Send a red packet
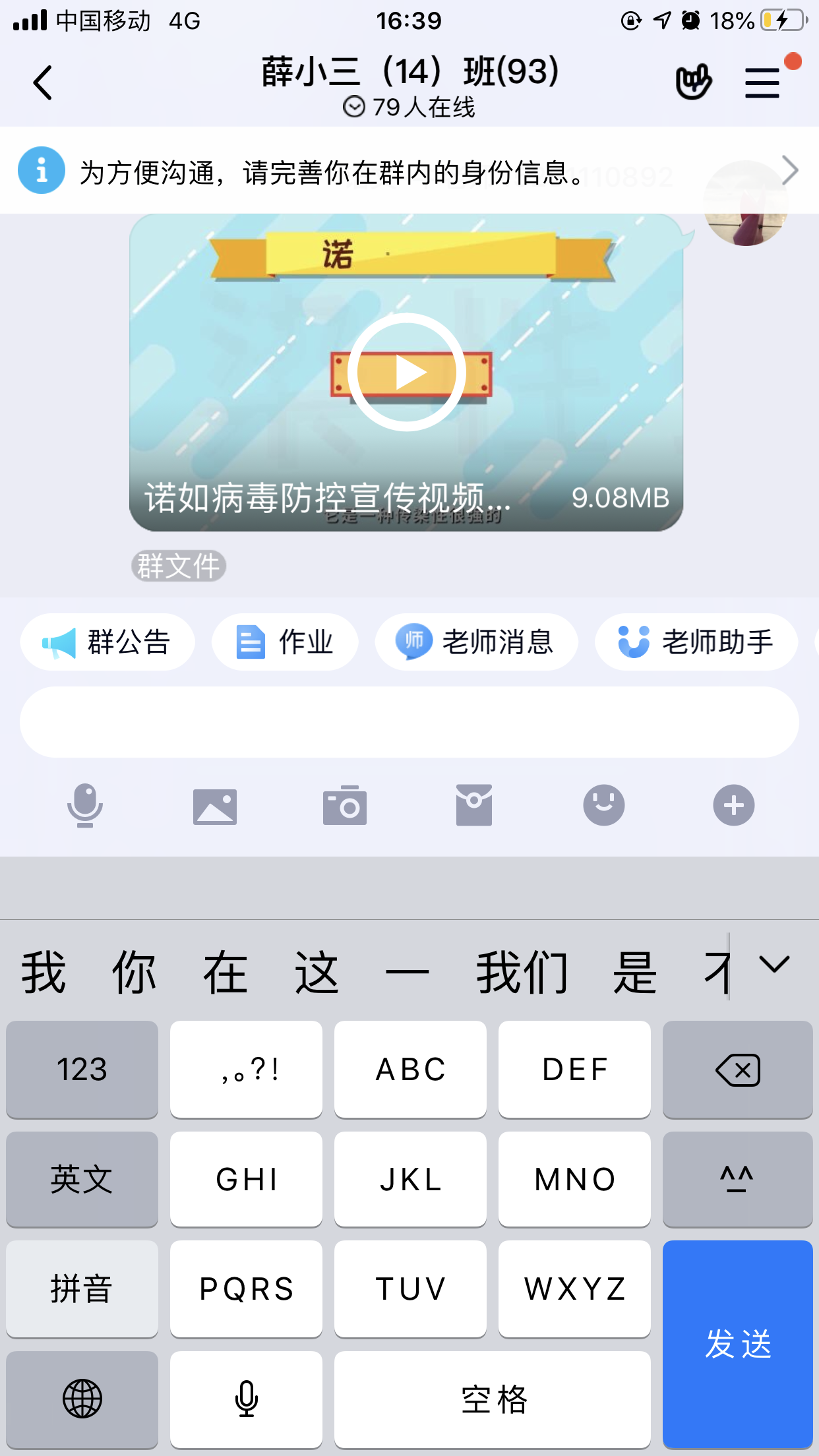This screenshot has height=1456, width=819. [x=474, y=805]
